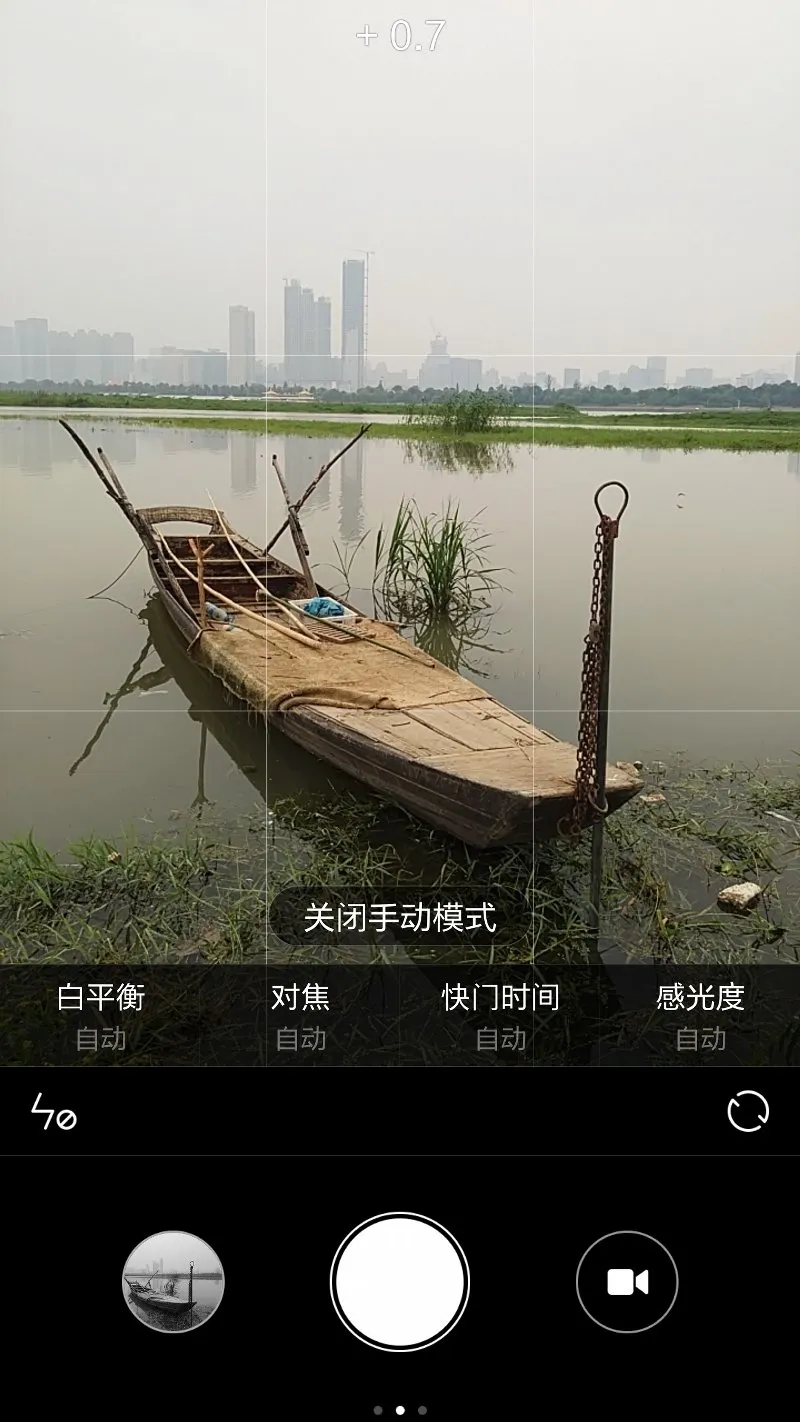The height and width of the screenshot is (1422, 800).
Task: Open the last photo thumbnail
Action: click(x=173, y=1282)
